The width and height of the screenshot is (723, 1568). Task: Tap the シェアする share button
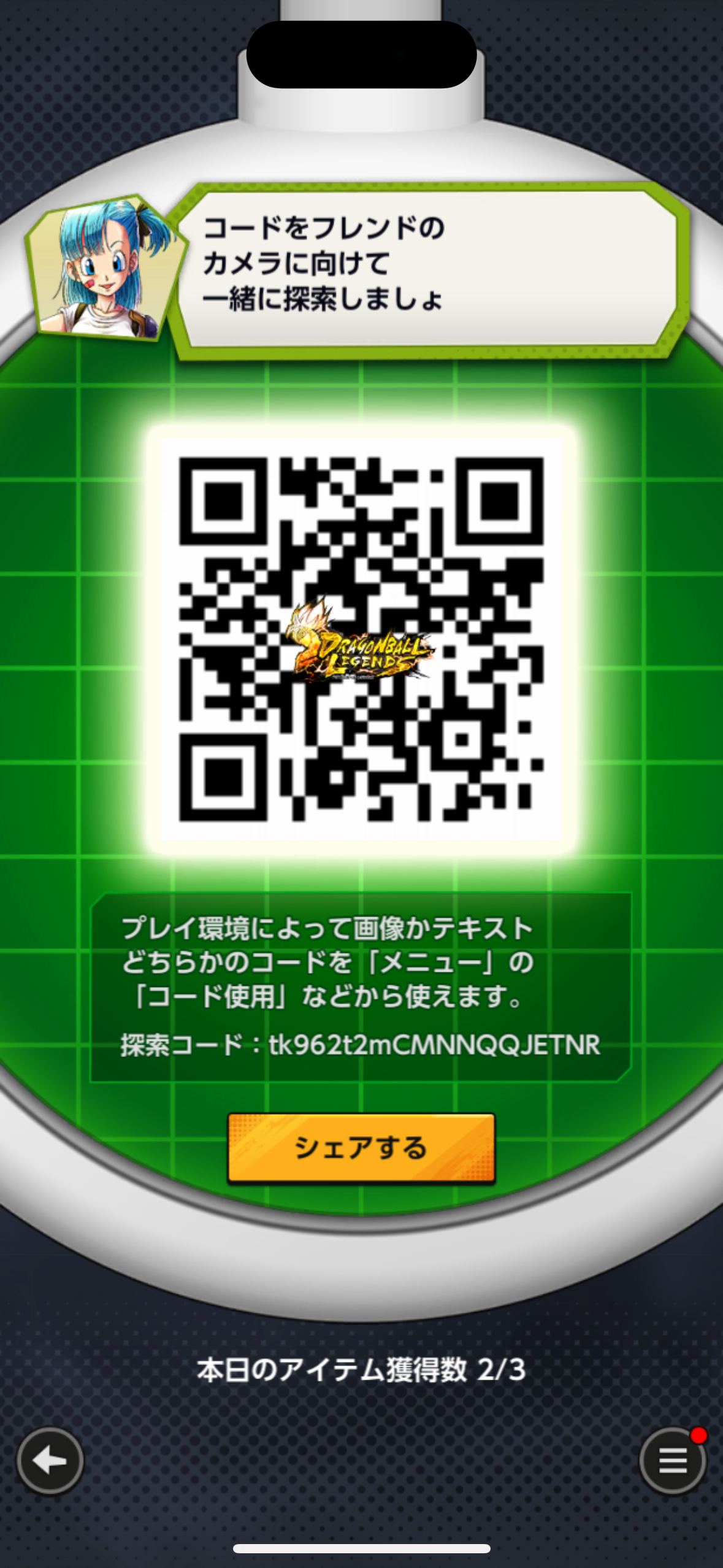tap(361, 1147)
